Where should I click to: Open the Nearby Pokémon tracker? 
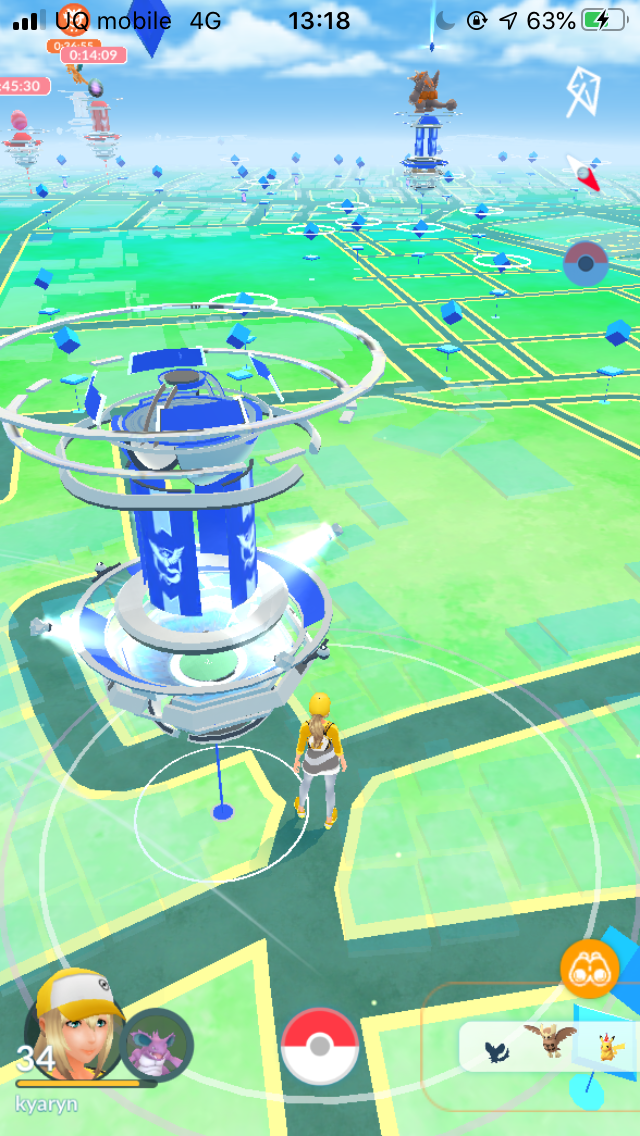coord(548,1046)
